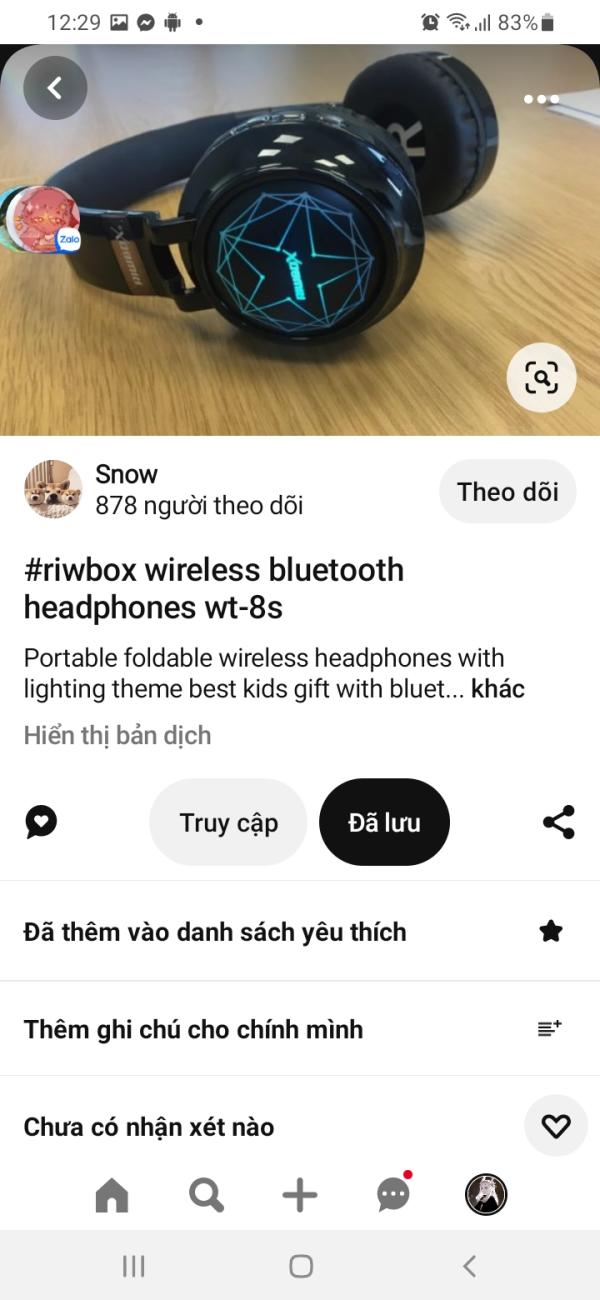Start visual search on the headphone image
600x1300 pixels.
click(541, 378)
